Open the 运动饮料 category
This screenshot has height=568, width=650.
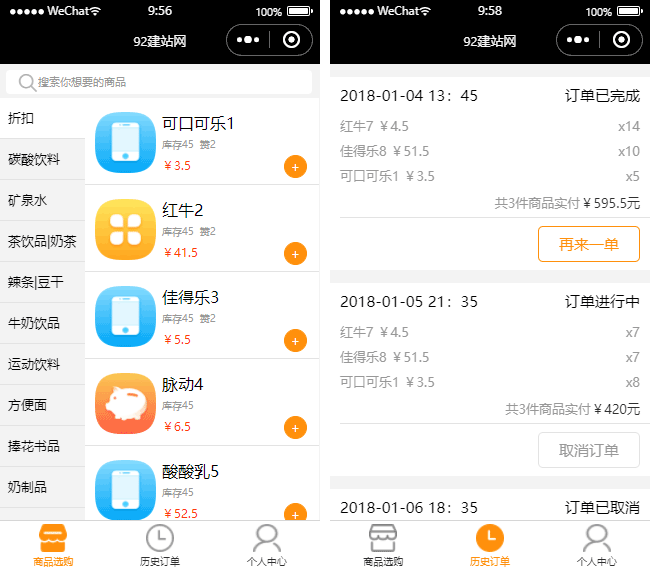click(42, 364)
